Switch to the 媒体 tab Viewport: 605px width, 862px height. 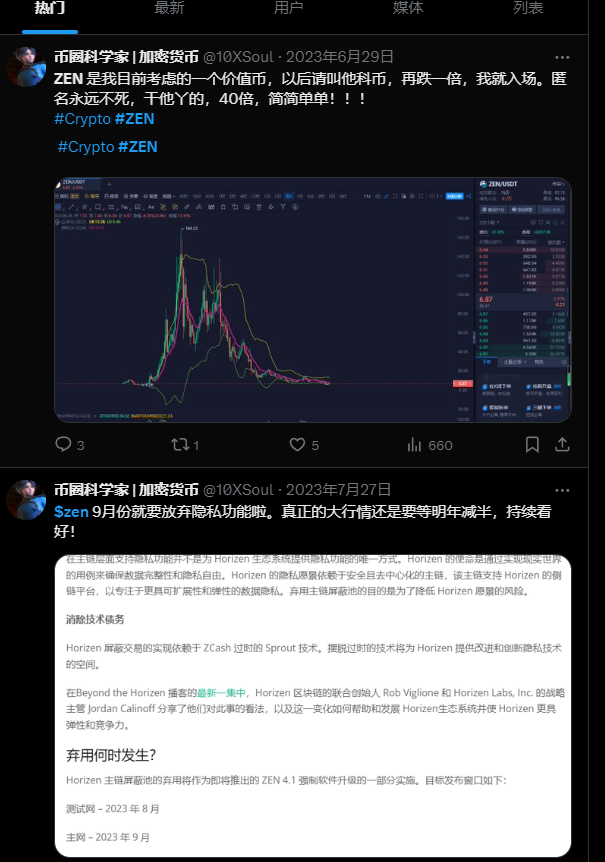pyautogui.click(x=408, y=8)
